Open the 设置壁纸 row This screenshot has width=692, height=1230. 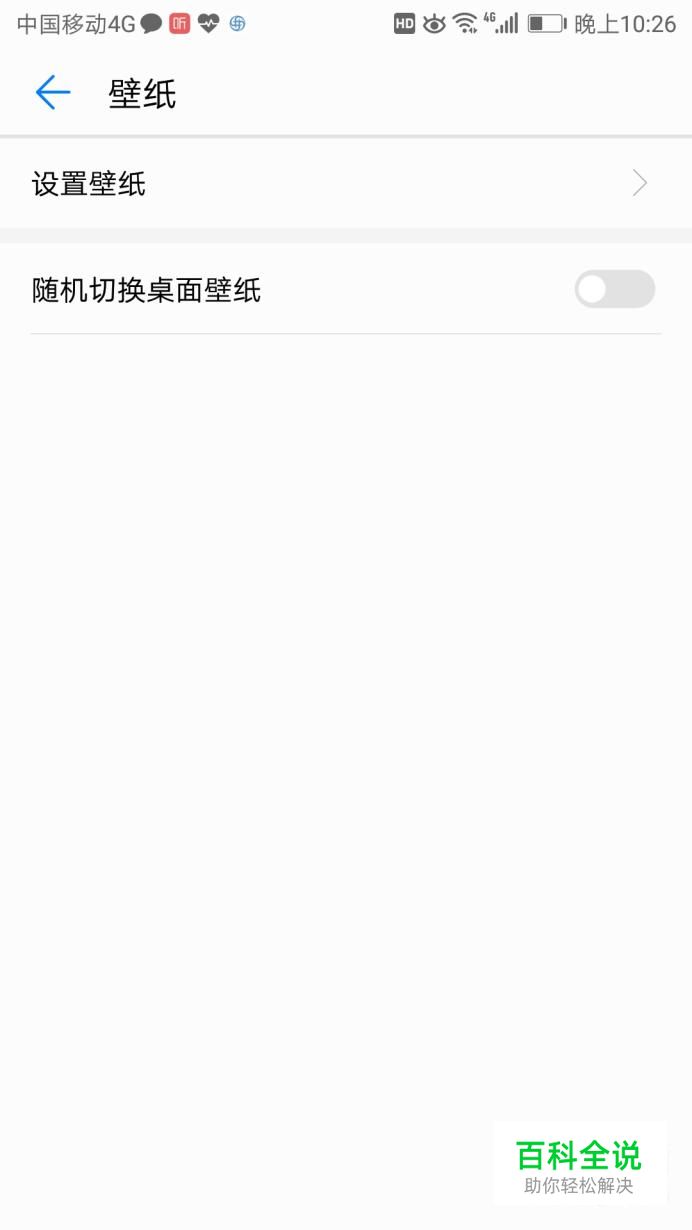coord(346,184)
